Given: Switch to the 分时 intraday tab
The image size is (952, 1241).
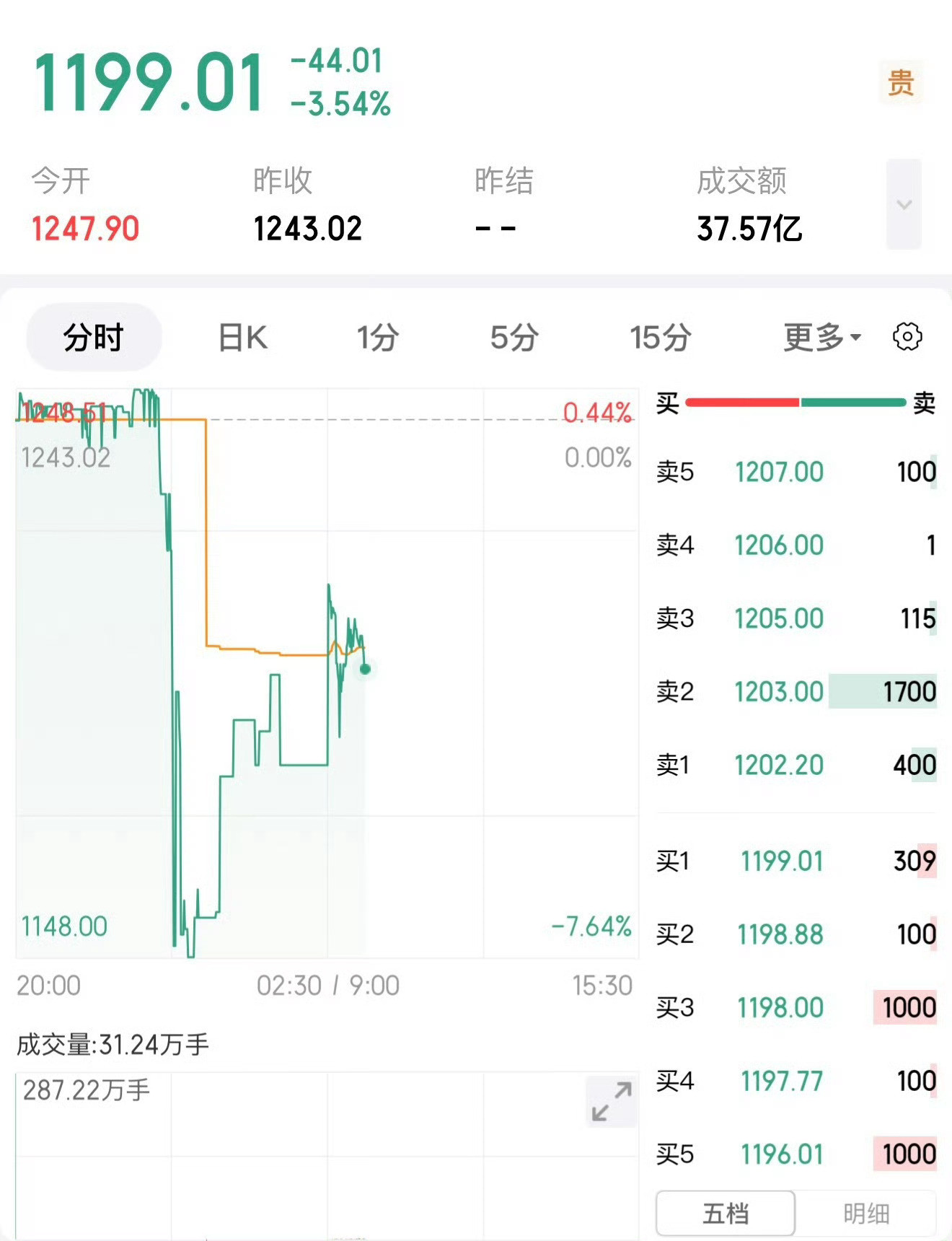Looking at the screenshot, I should click(92, 336).
